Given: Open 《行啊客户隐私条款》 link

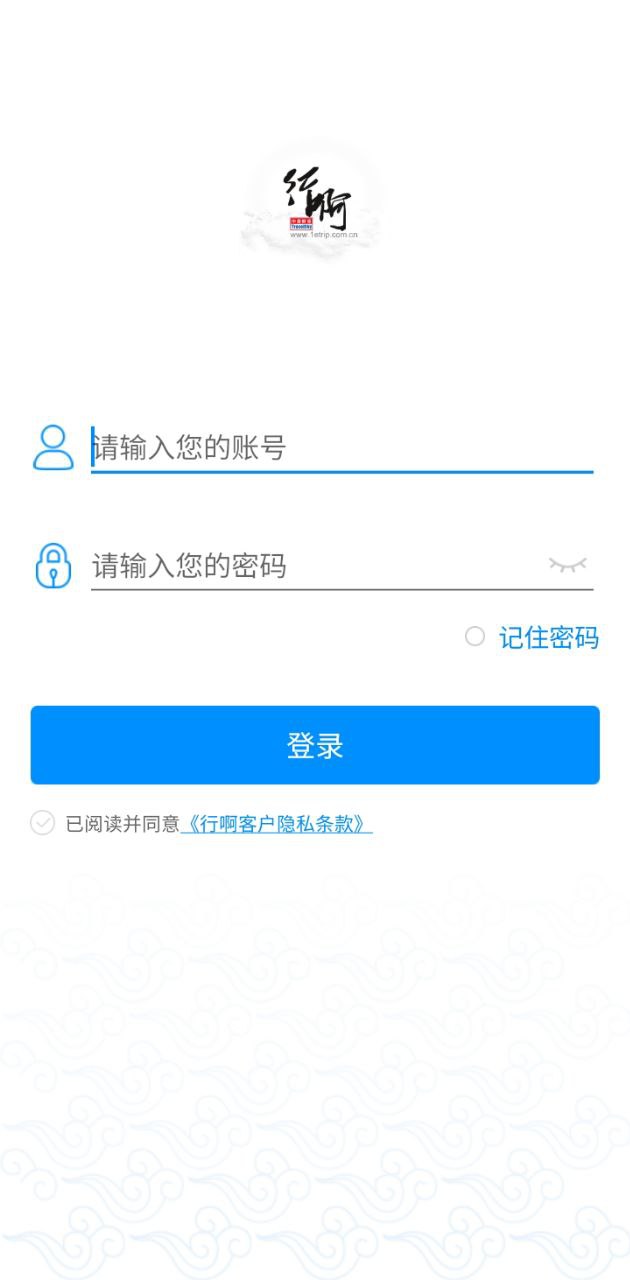Looking at the screenshot, I should 276,824.
